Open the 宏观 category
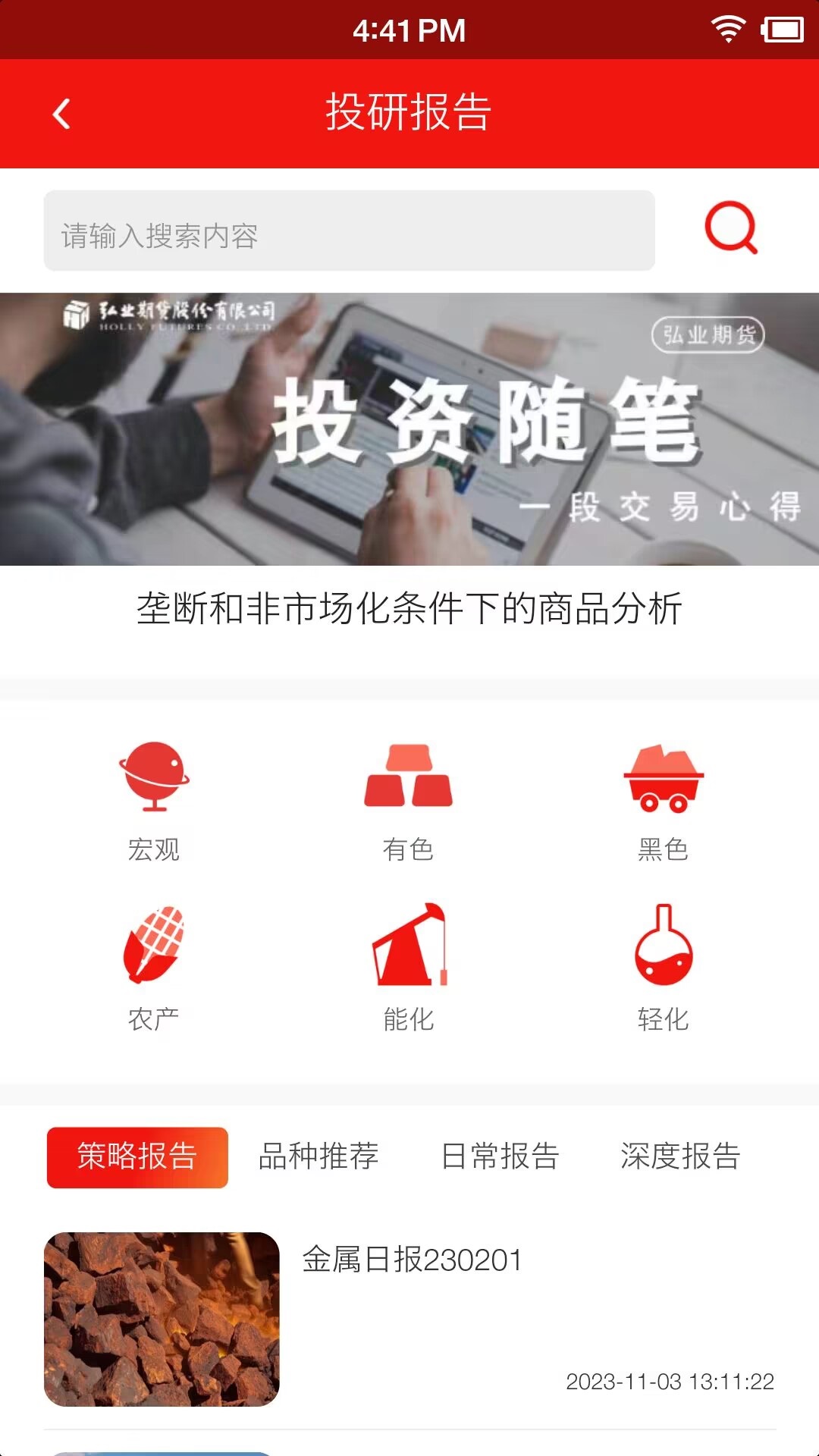Viewport: 819px width, 1456px height. point(154,800)
